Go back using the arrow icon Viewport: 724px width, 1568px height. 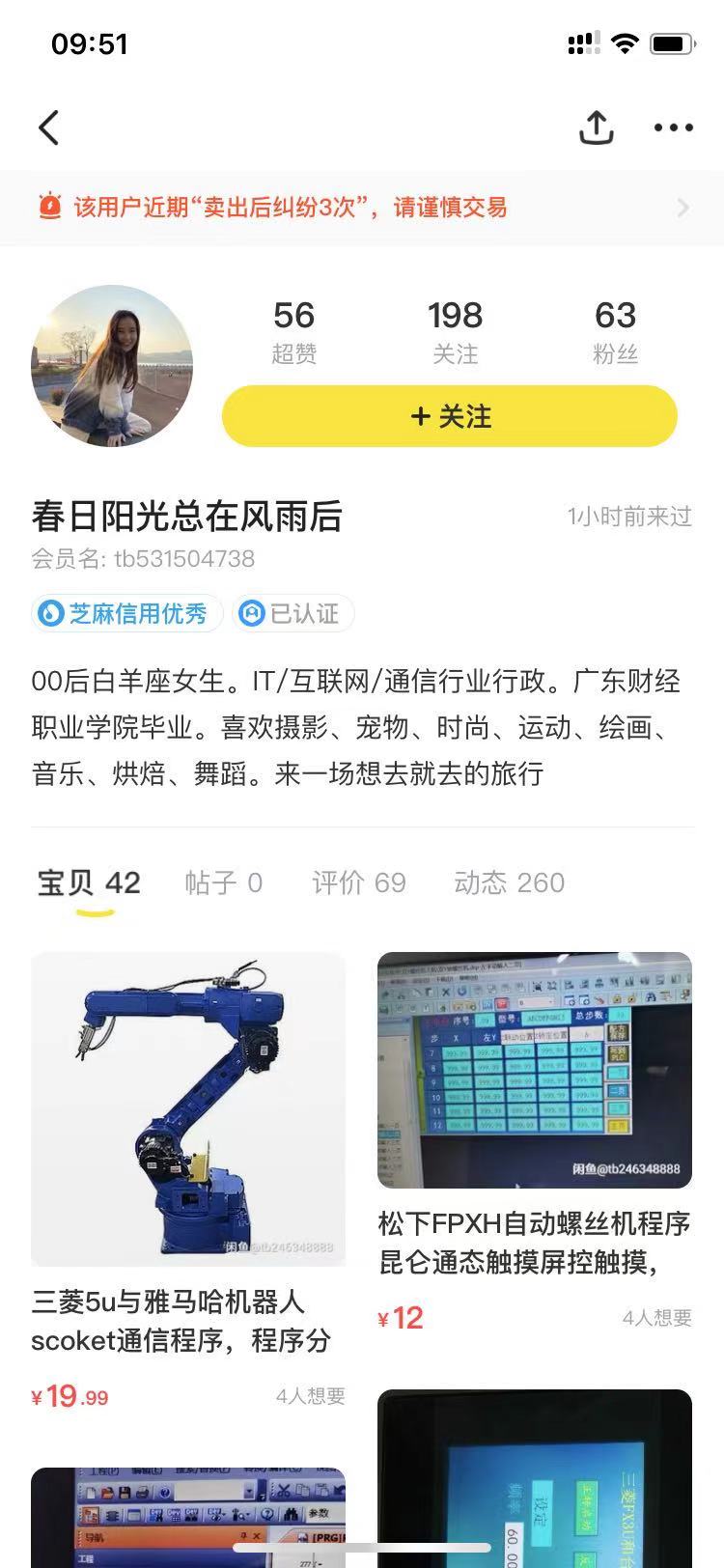point(49,127)
